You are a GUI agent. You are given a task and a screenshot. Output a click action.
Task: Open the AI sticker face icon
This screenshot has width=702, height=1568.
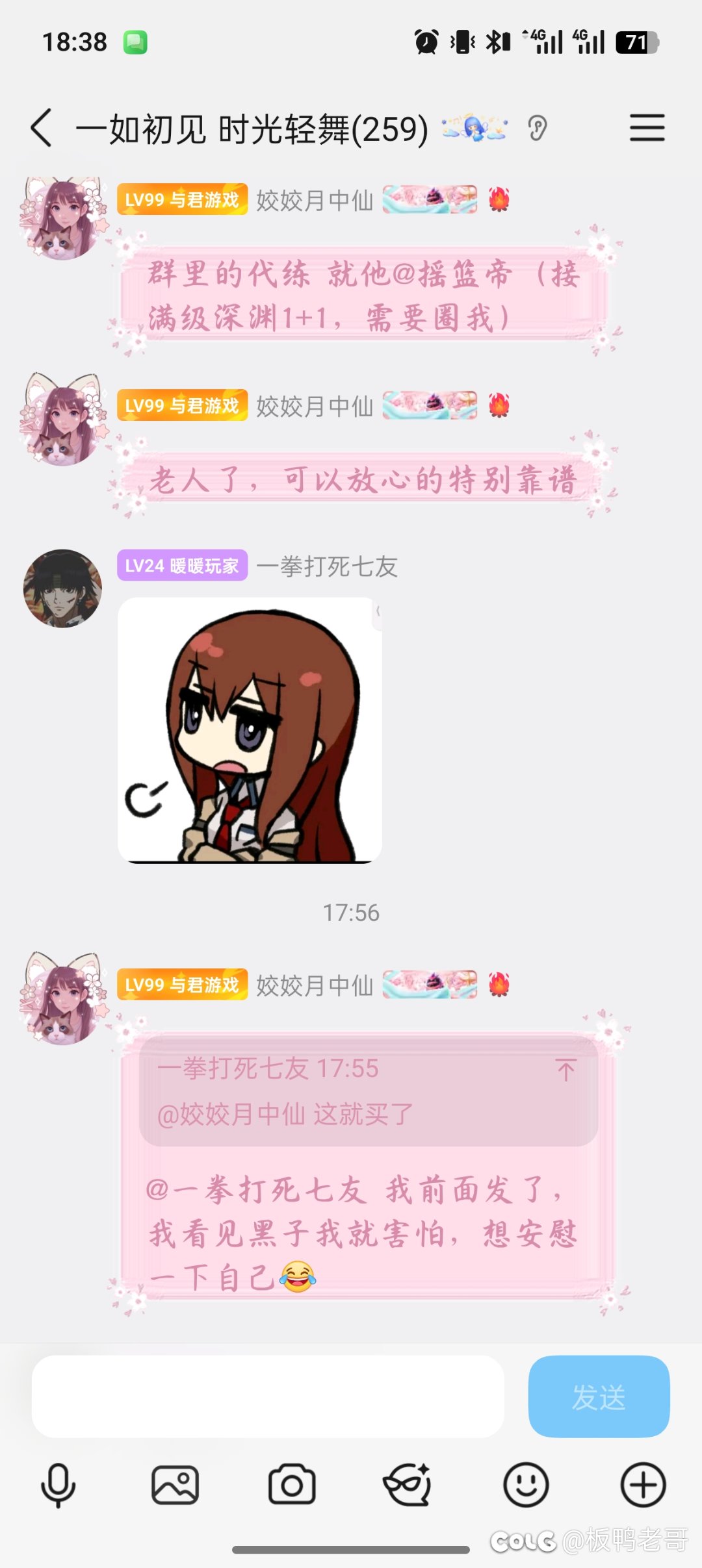[408, 1485]
